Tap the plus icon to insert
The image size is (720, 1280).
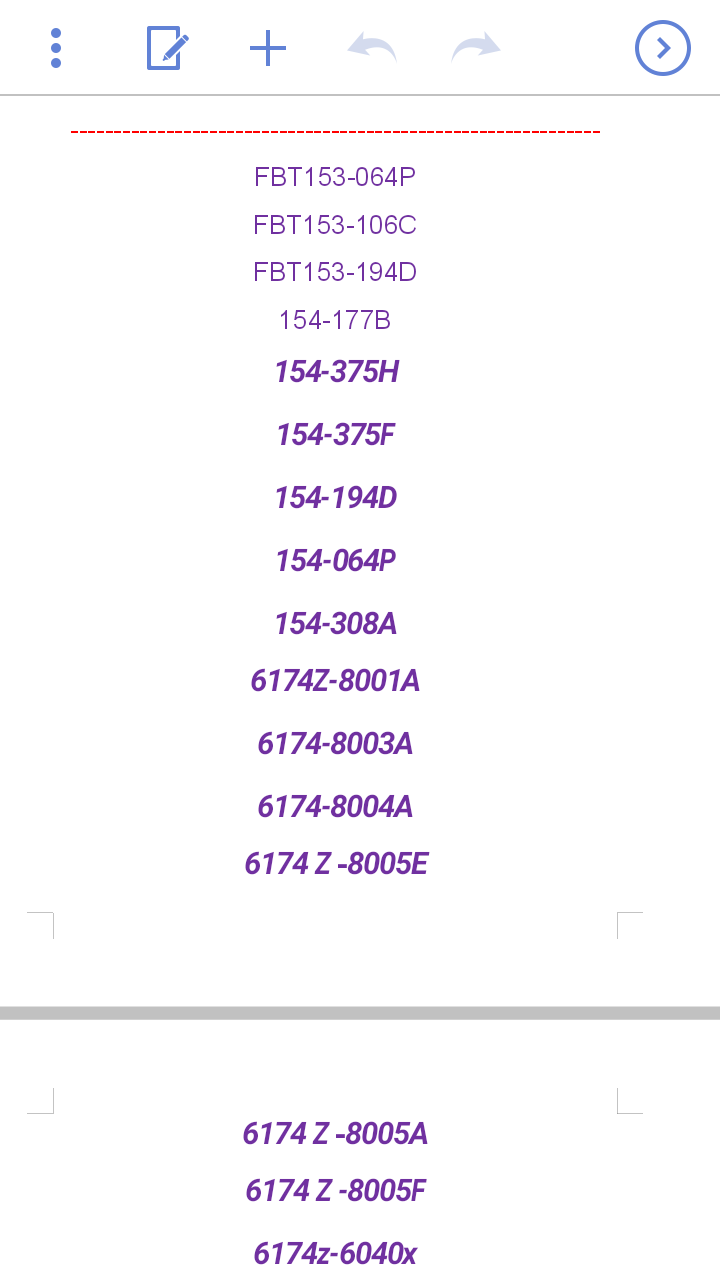tap(268, 48)
